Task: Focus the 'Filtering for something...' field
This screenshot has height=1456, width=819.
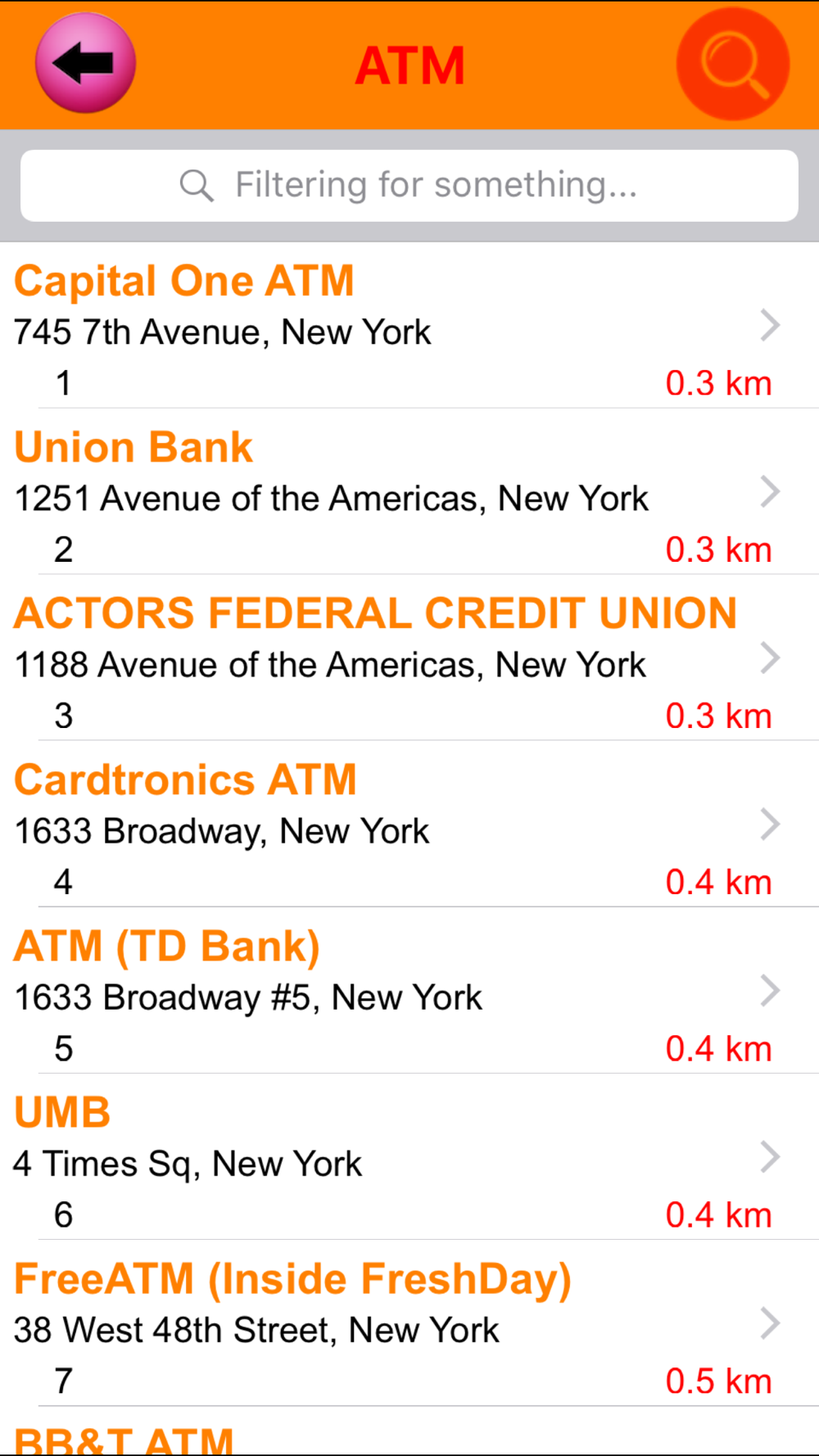Action: 409,185
